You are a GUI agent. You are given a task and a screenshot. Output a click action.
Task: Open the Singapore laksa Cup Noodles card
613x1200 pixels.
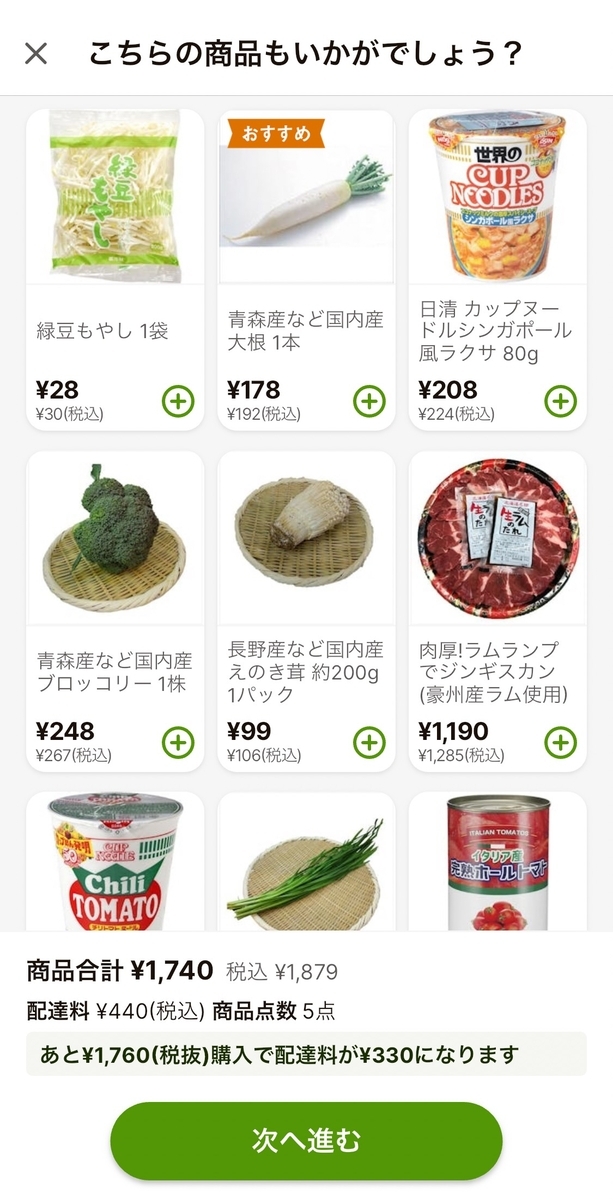[497, 200]
